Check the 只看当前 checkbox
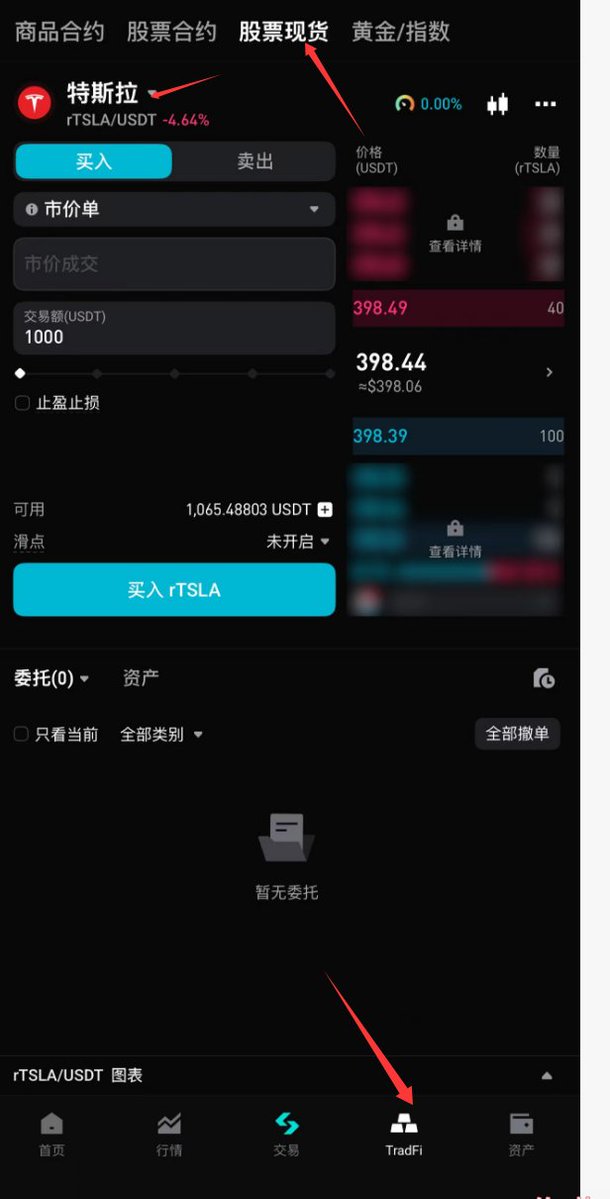The height and width of the screenshot is (1199, 610). (21, 734)
